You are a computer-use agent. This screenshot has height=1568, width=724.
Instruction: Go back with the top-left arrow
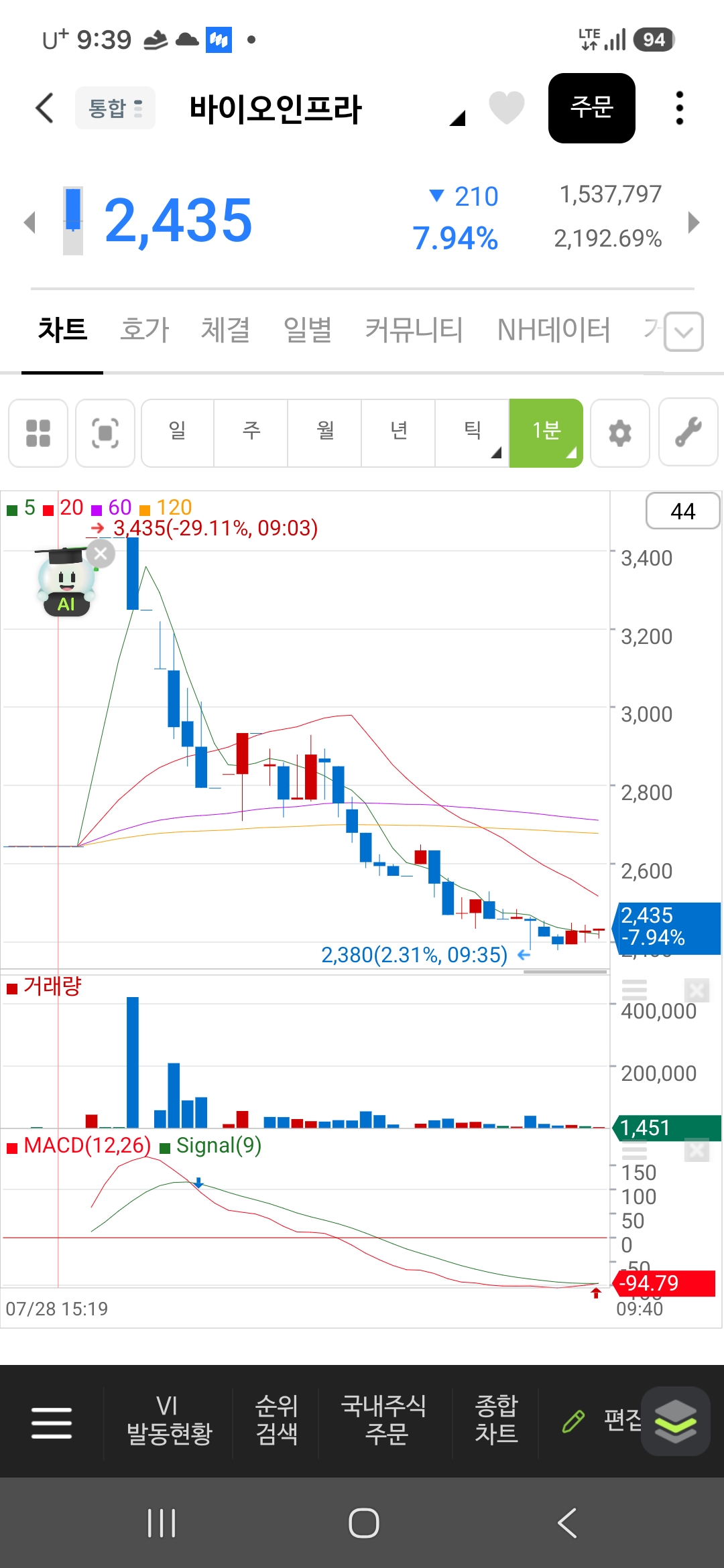pos(44,108)
